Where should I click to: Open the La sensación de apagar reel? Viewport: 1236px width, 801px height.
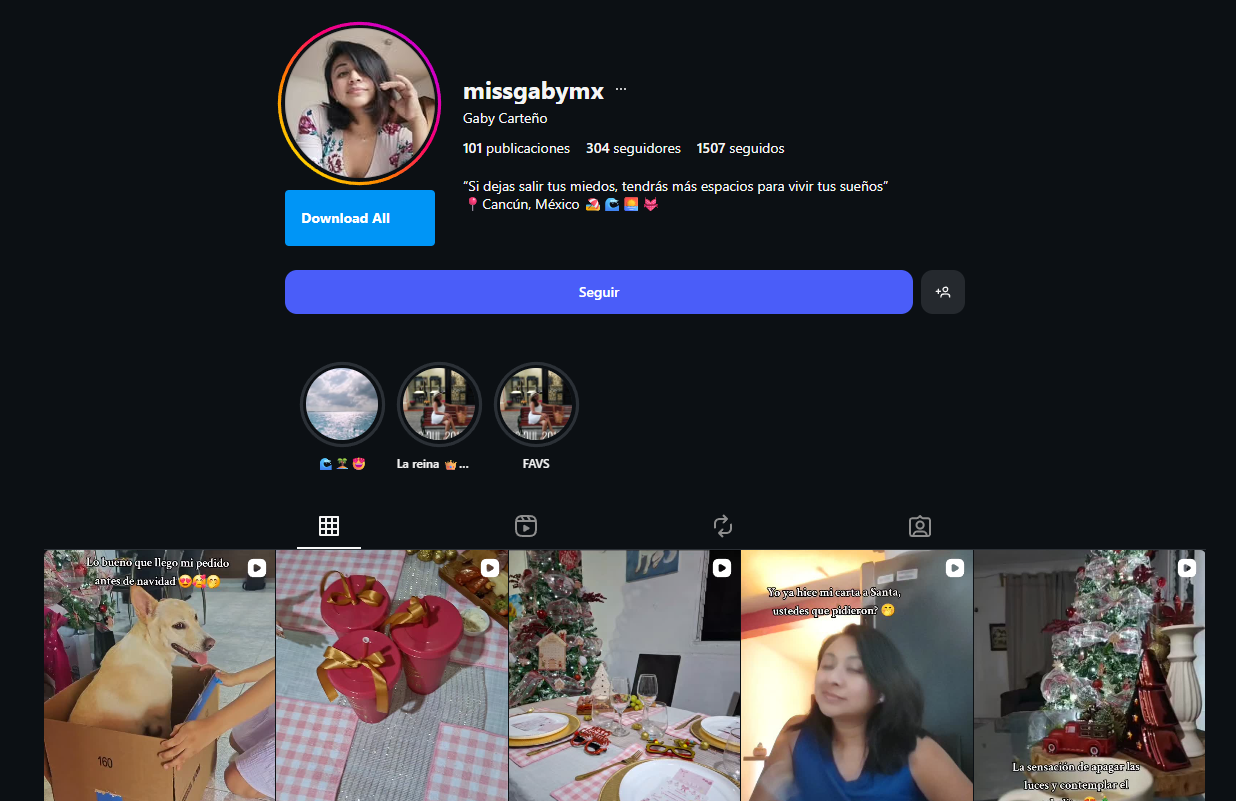point(1089,675)
